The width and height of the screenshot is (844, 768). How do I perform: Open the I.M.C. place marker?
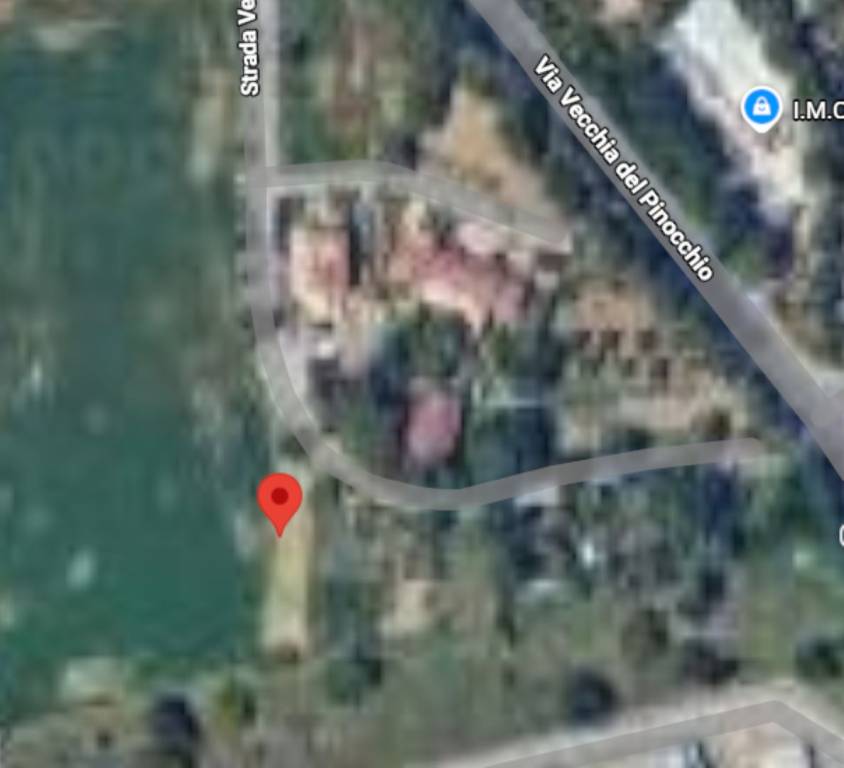tap(762, 106)
